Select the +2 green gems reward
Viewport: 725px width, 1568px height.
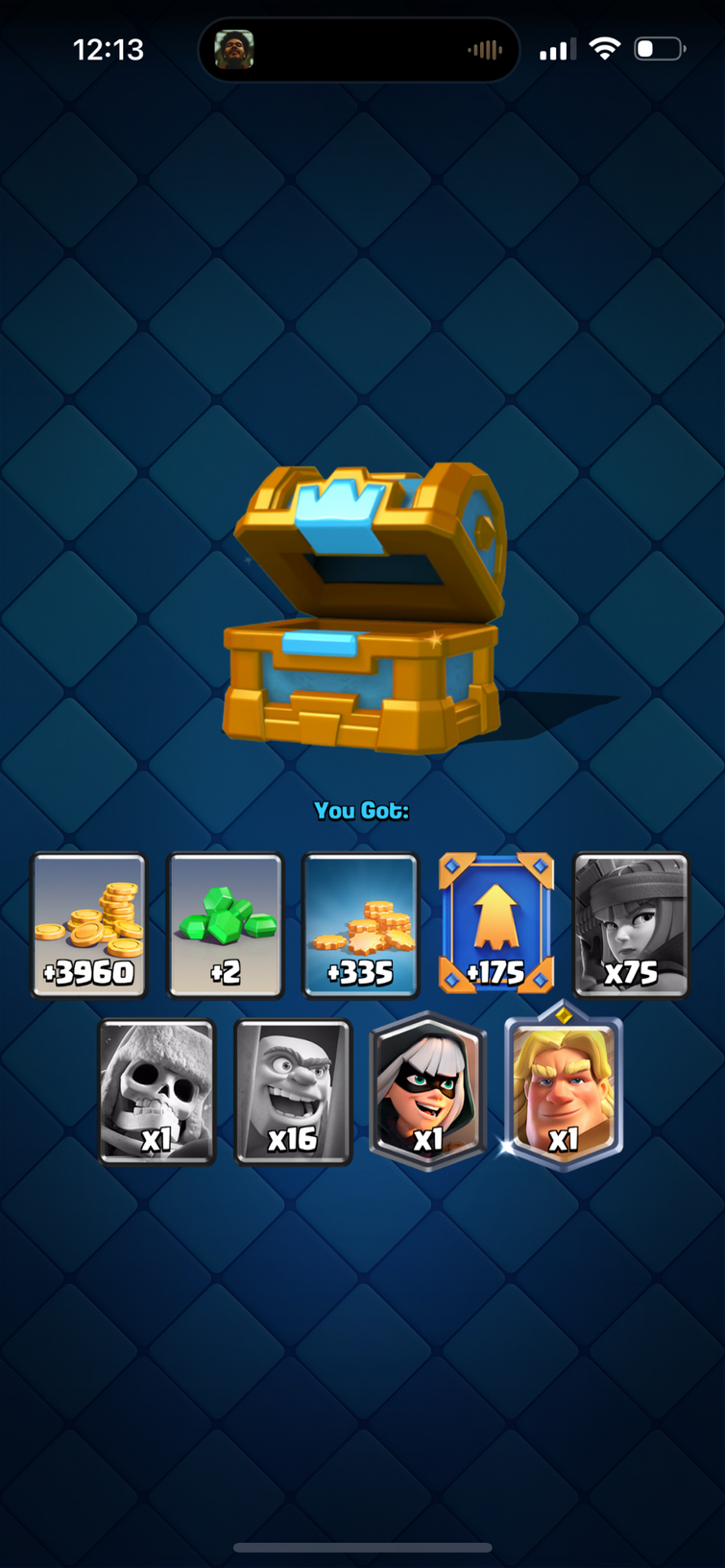tap(226, 925)
